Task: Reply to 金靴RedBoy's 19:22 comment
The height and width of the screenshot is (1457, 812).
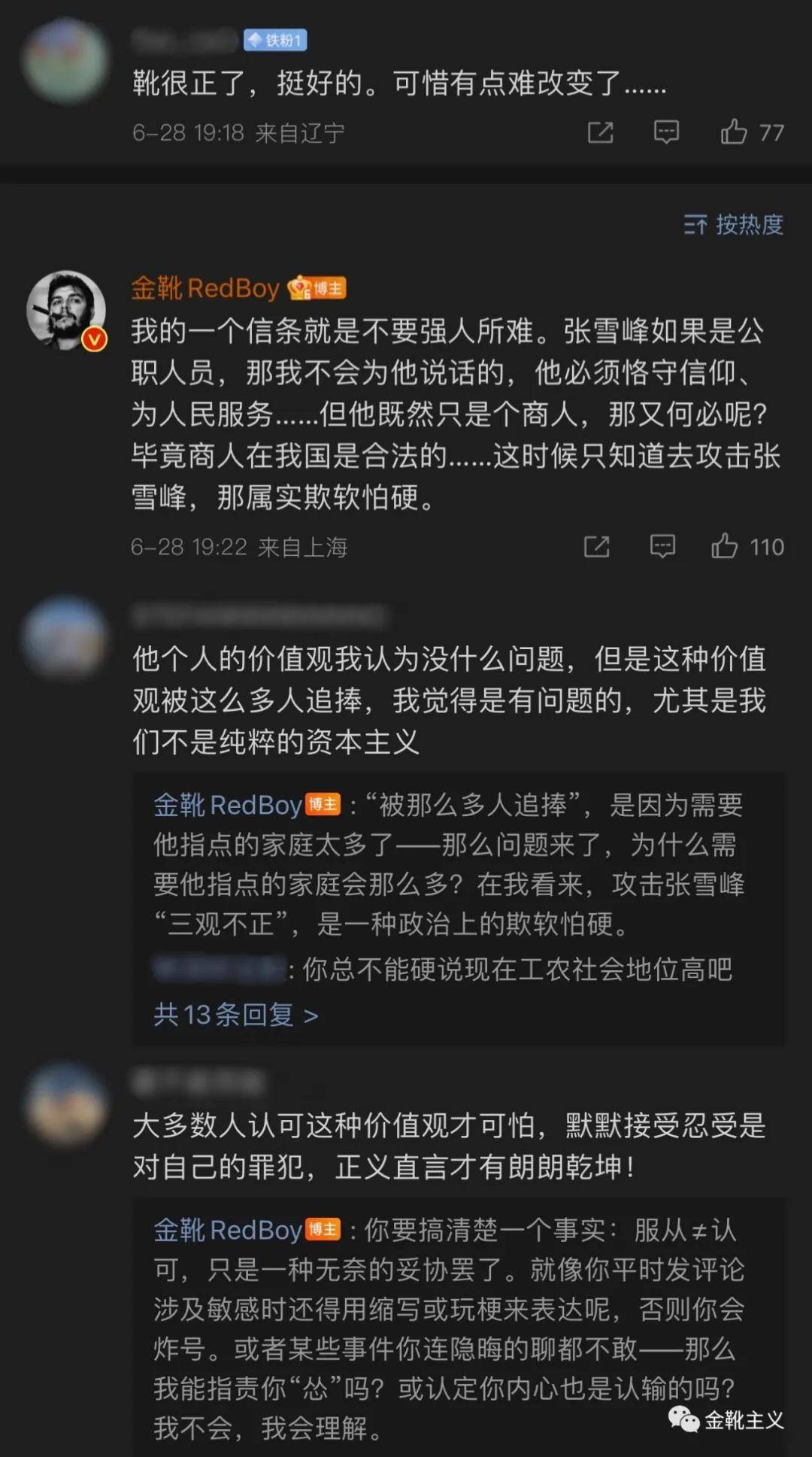Action: 662,547
